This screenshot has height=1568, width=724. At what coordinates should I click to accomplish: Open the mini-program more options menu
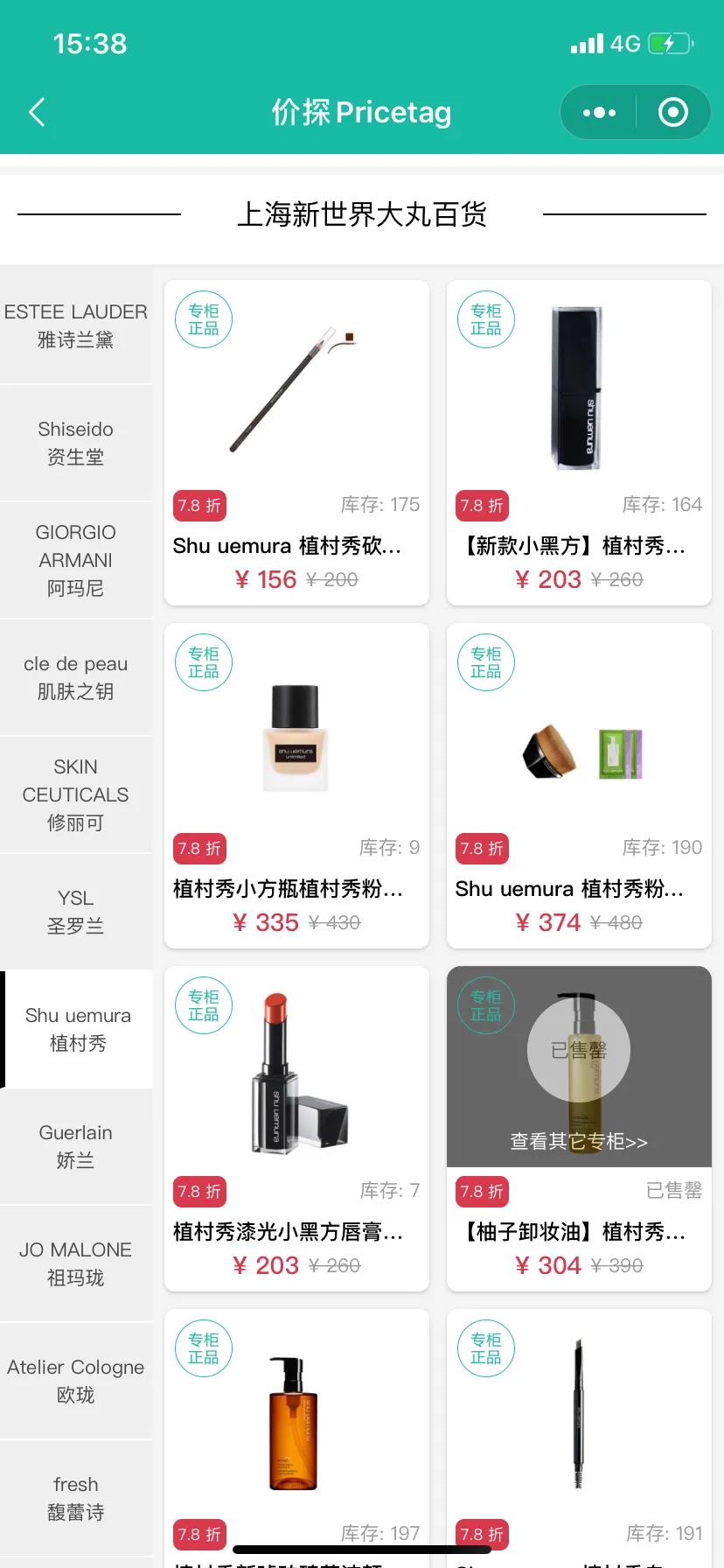(x=598, y=112)
